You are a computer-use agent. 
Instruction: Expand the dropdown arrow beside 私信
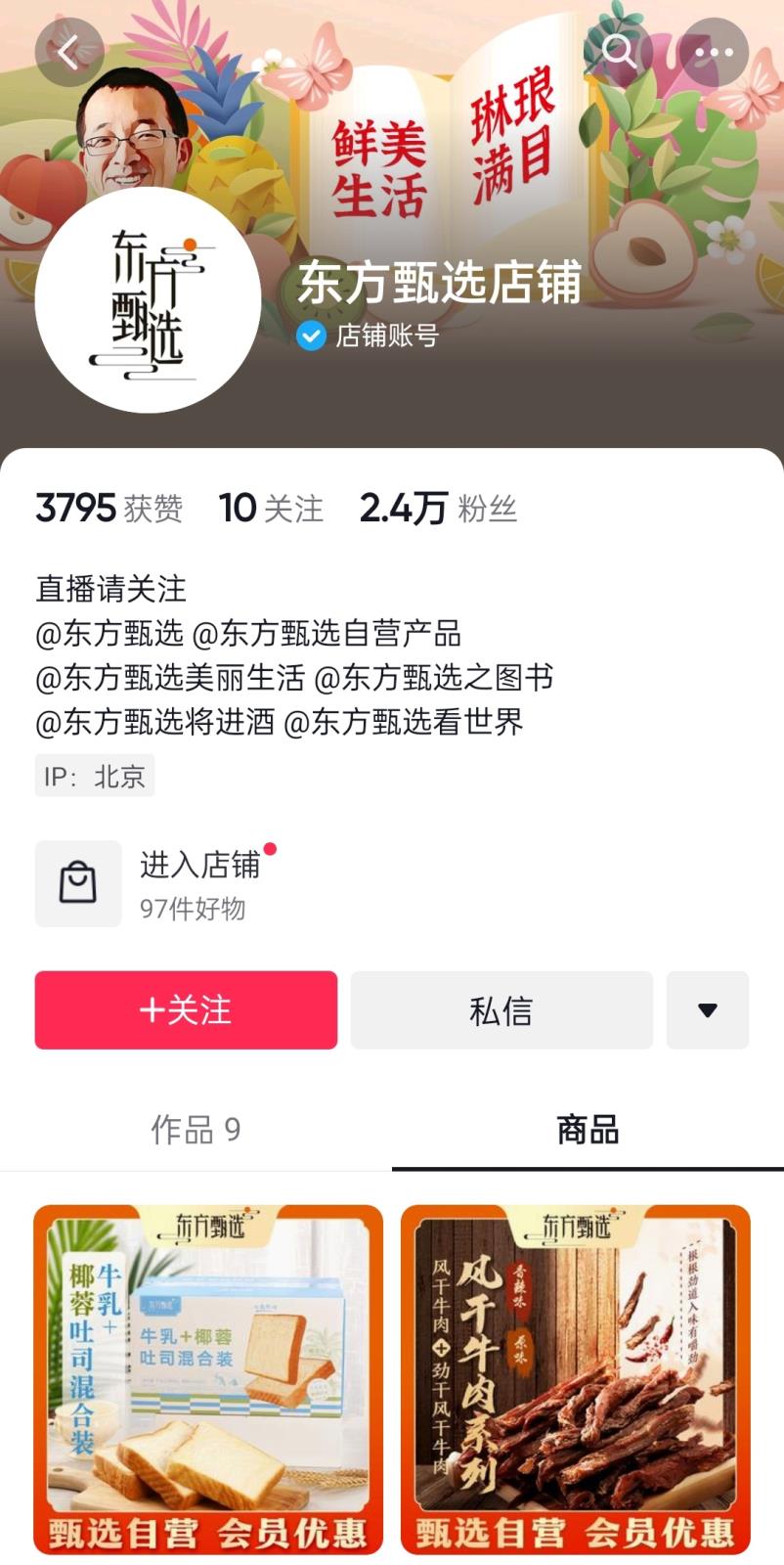click(708, 1009)
